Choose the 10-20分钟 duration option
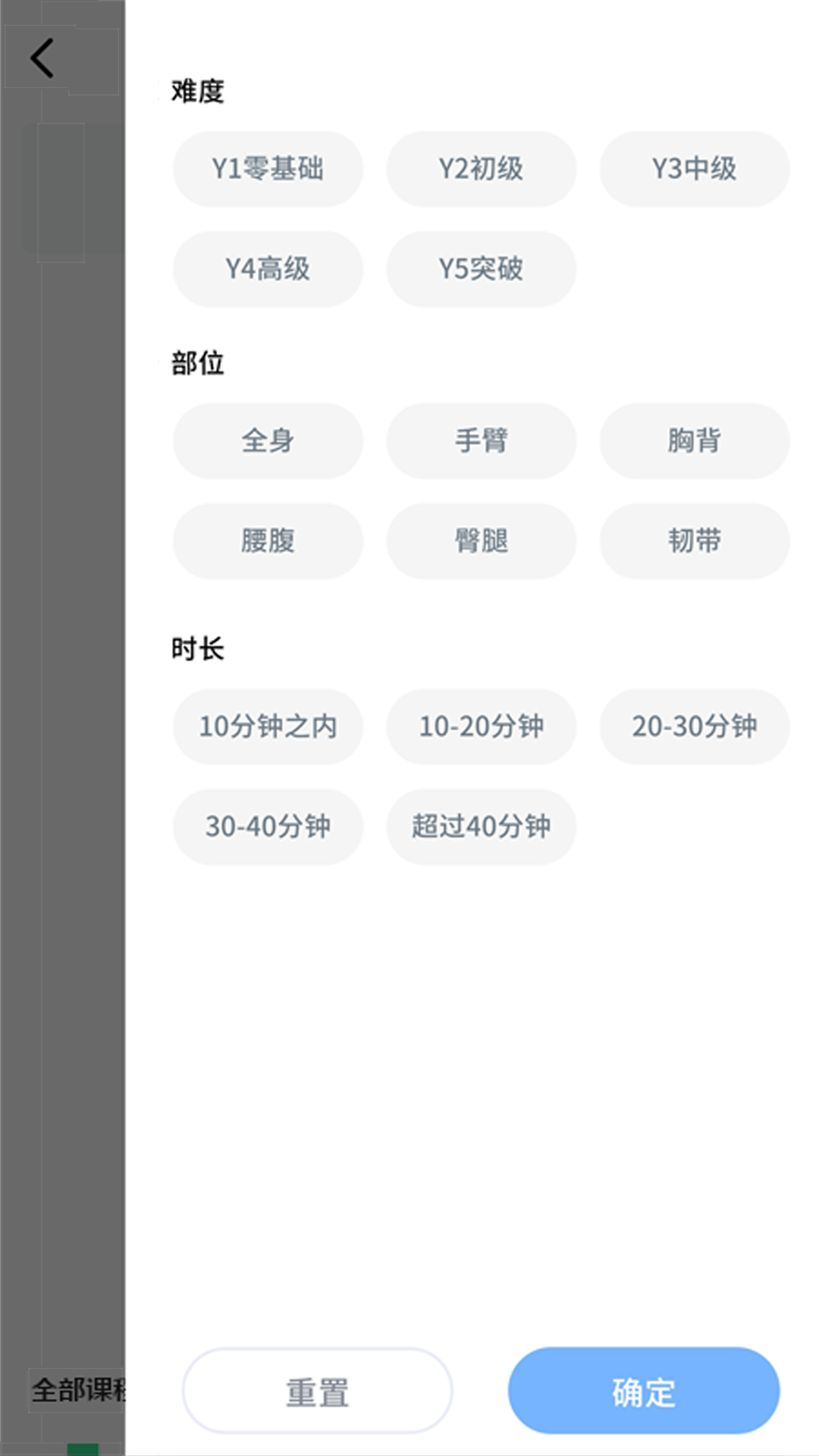Viewport: 819px width, 1456px height. coord(481,726)
